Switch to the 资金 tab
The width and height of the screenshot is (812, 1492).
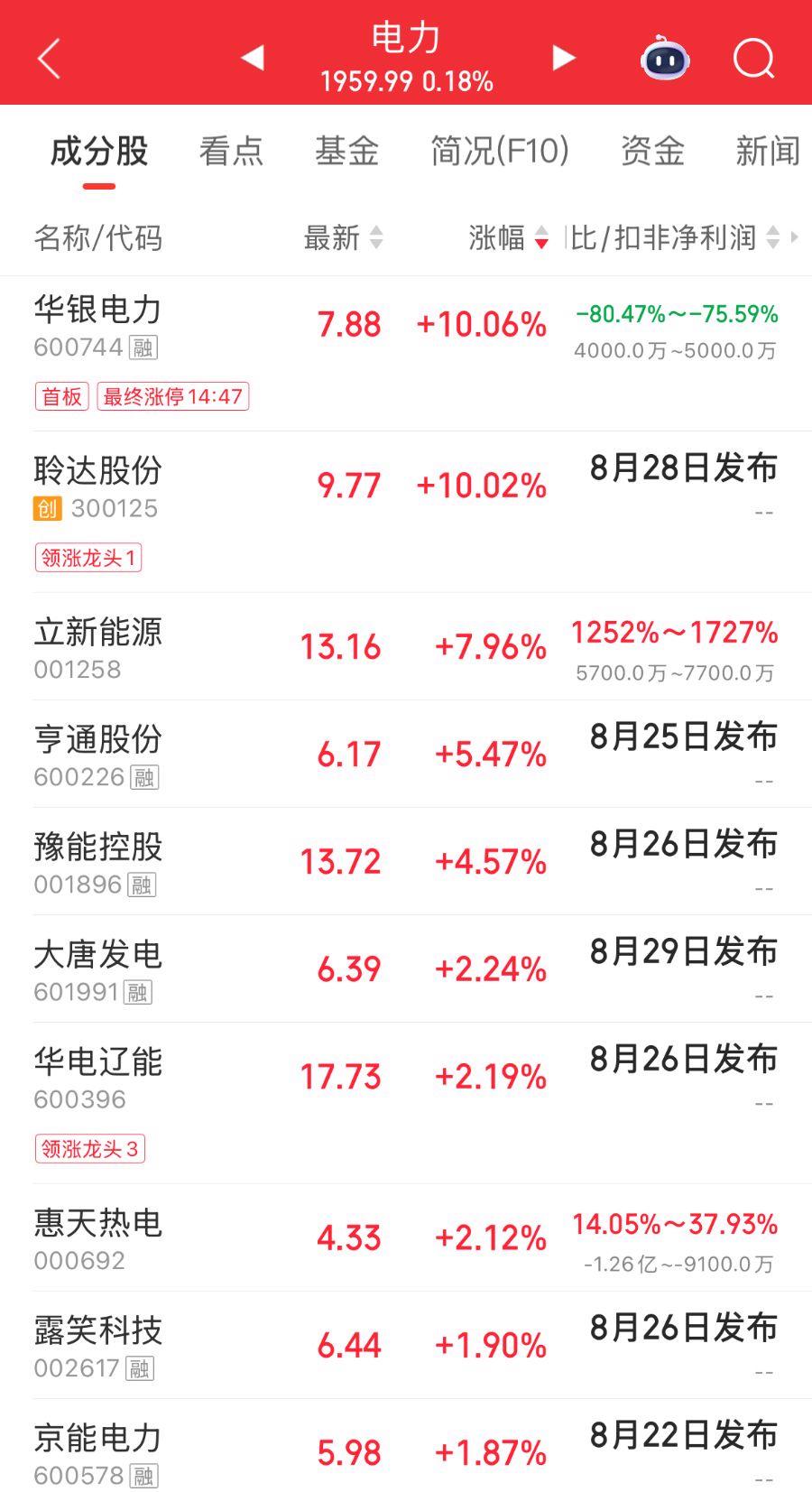click(x=652, y=151)
